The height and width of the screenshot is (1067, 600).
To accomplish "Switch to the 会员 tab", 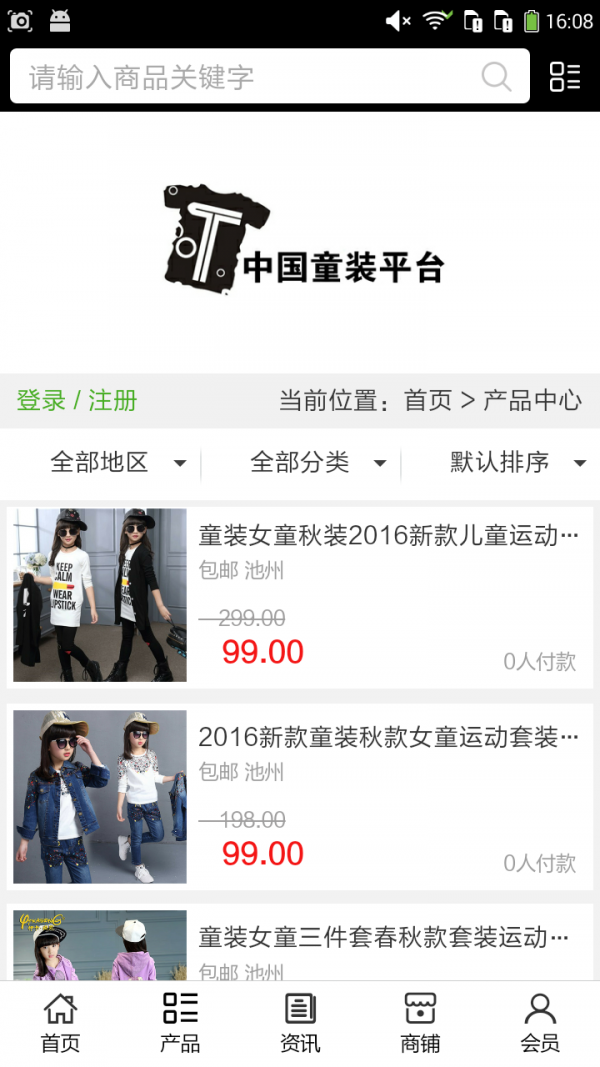I will pos(540,1023).
